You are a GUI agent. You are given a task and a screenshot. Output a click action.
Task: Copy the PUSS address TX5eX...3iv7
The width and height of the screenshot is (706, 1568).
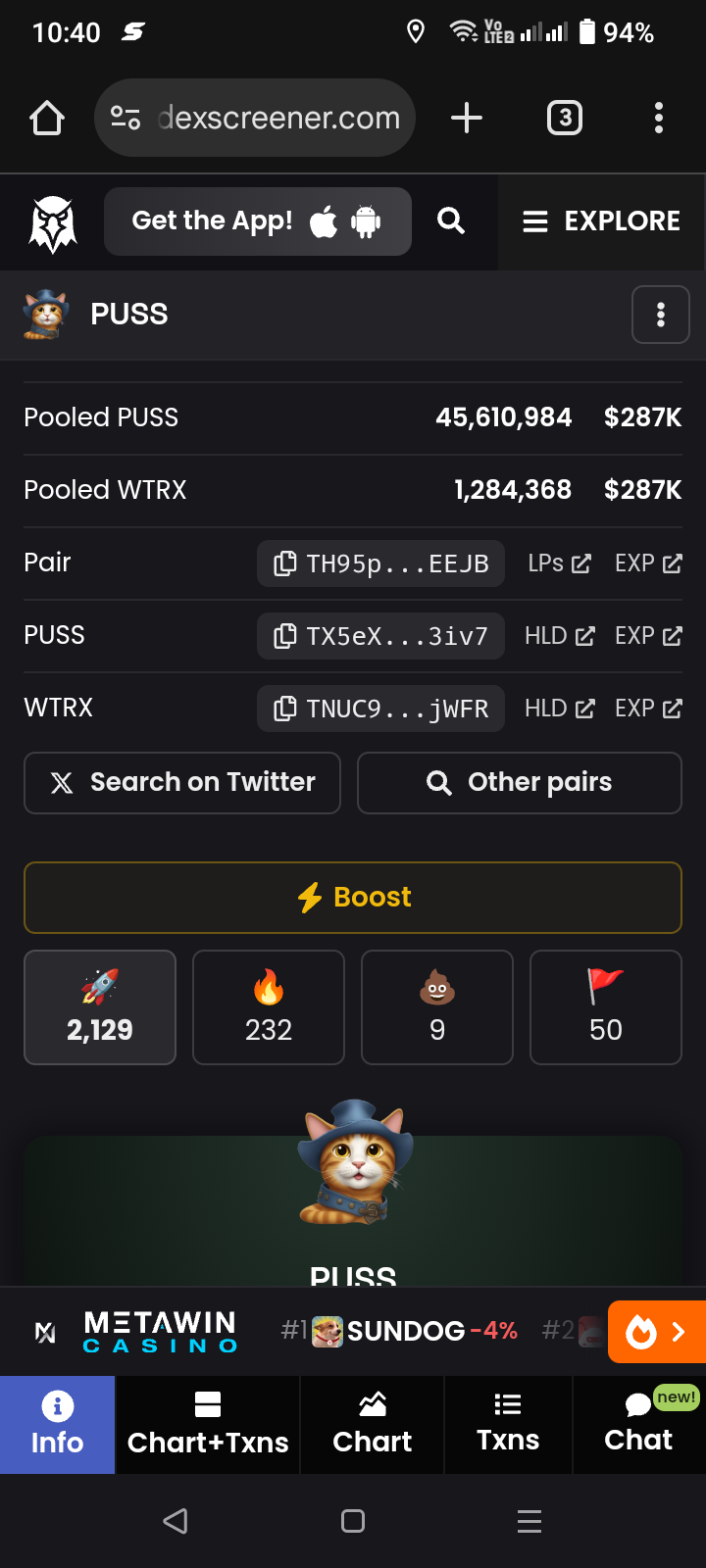380,636
